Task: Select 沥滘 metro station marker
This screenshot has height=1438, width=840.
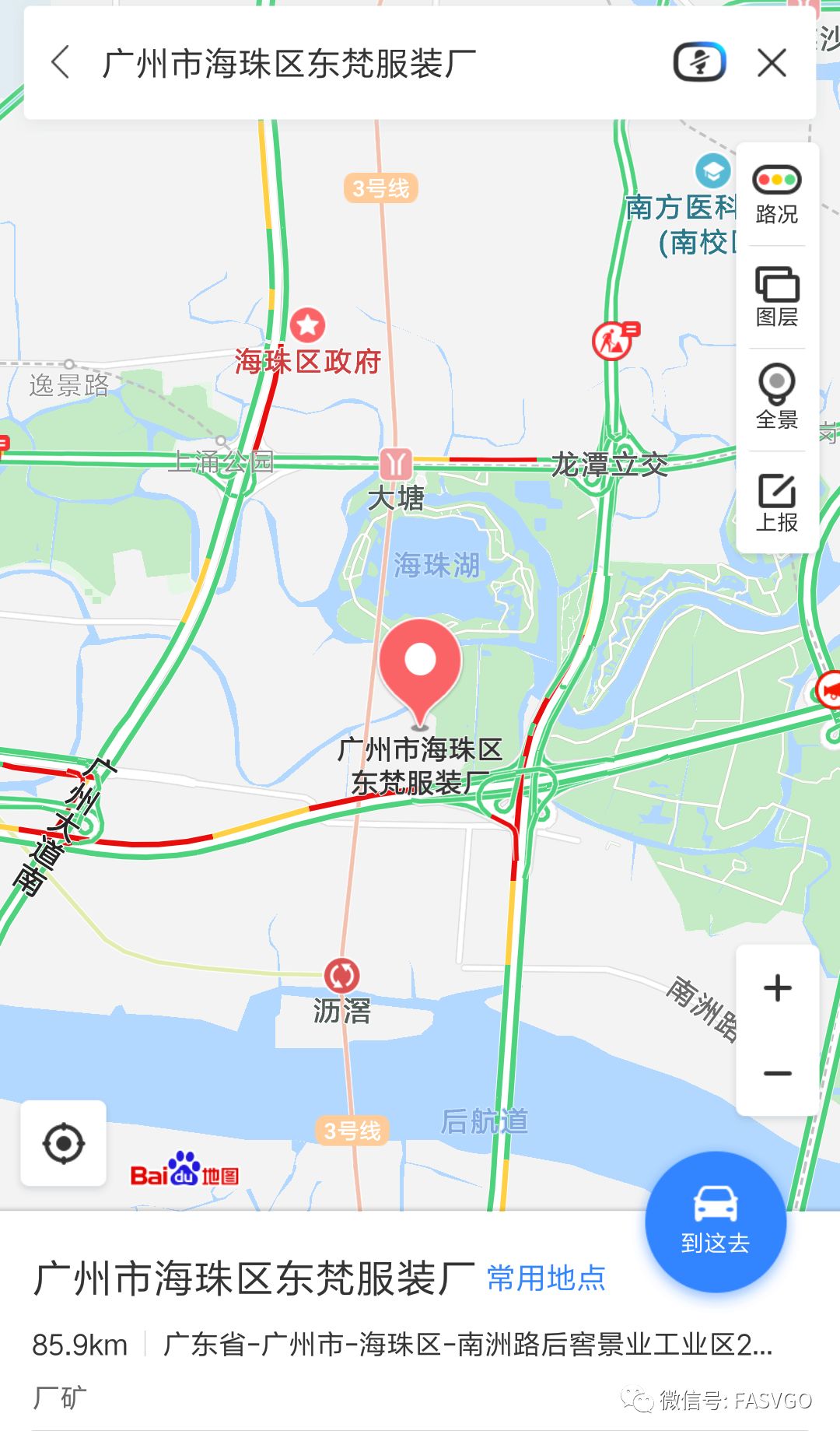Action: tap(341, 975)
